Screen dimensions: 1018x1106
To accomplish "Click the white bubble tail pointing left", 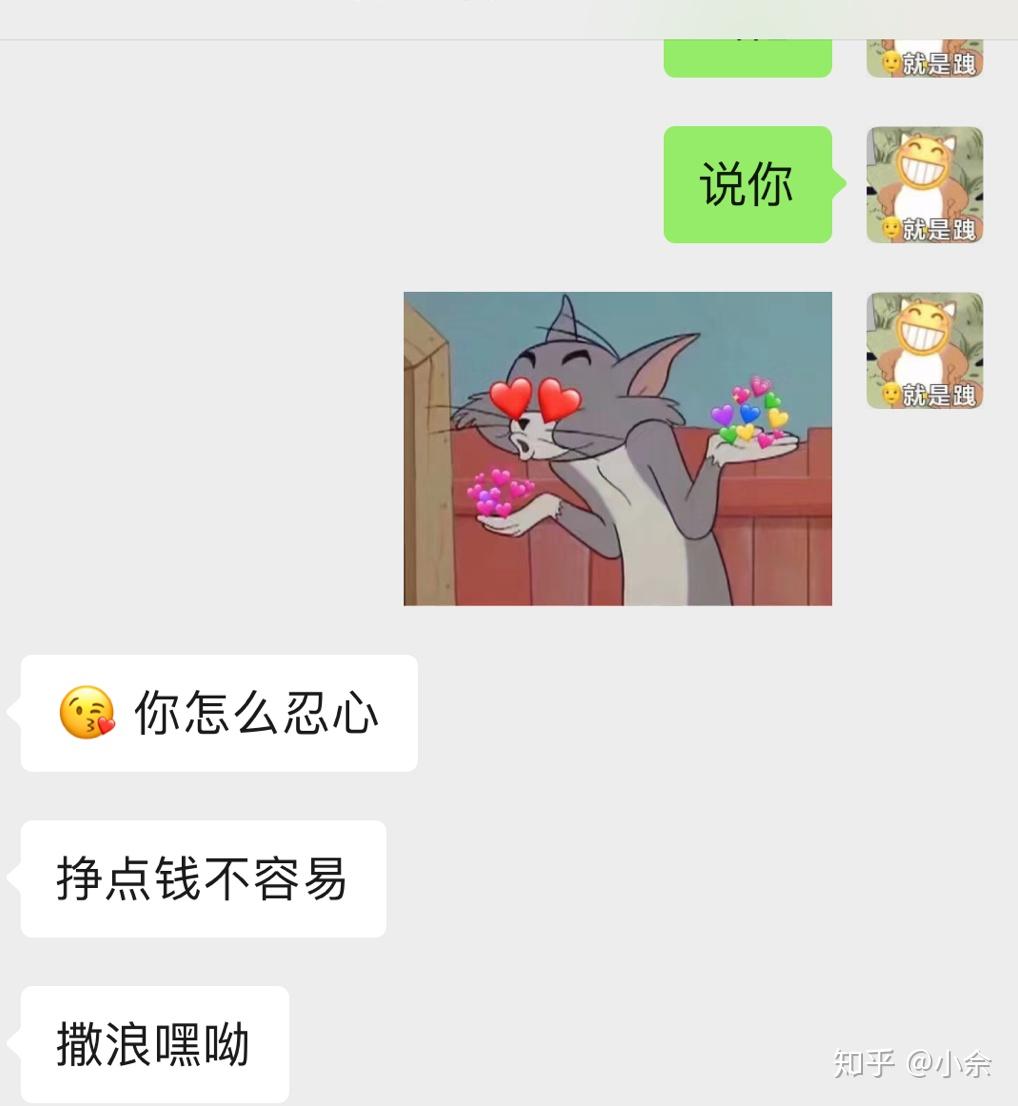I will pyautogui.click(x=12, y=713).
